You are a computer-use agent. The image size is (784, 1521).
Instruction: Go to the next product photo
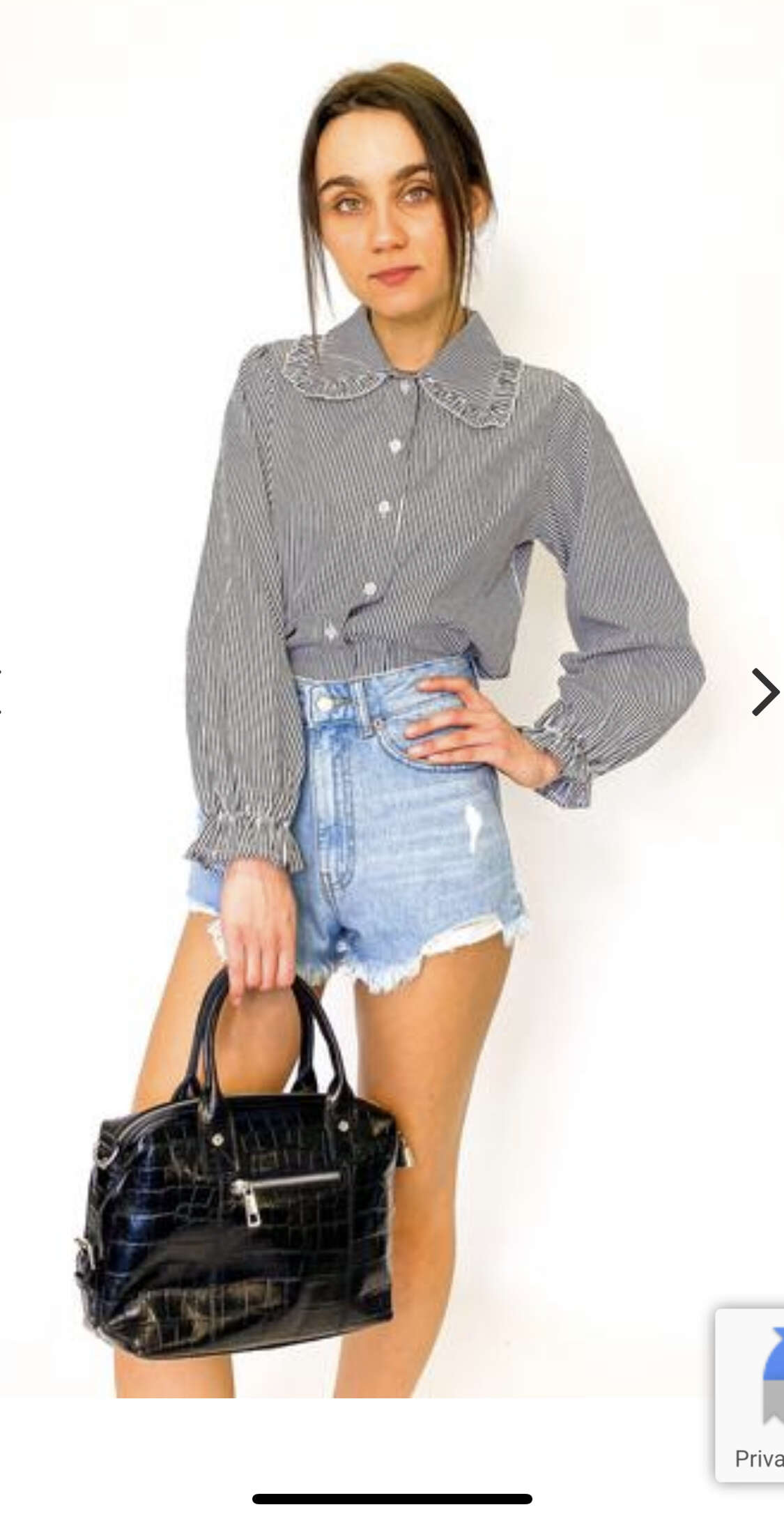764,692
